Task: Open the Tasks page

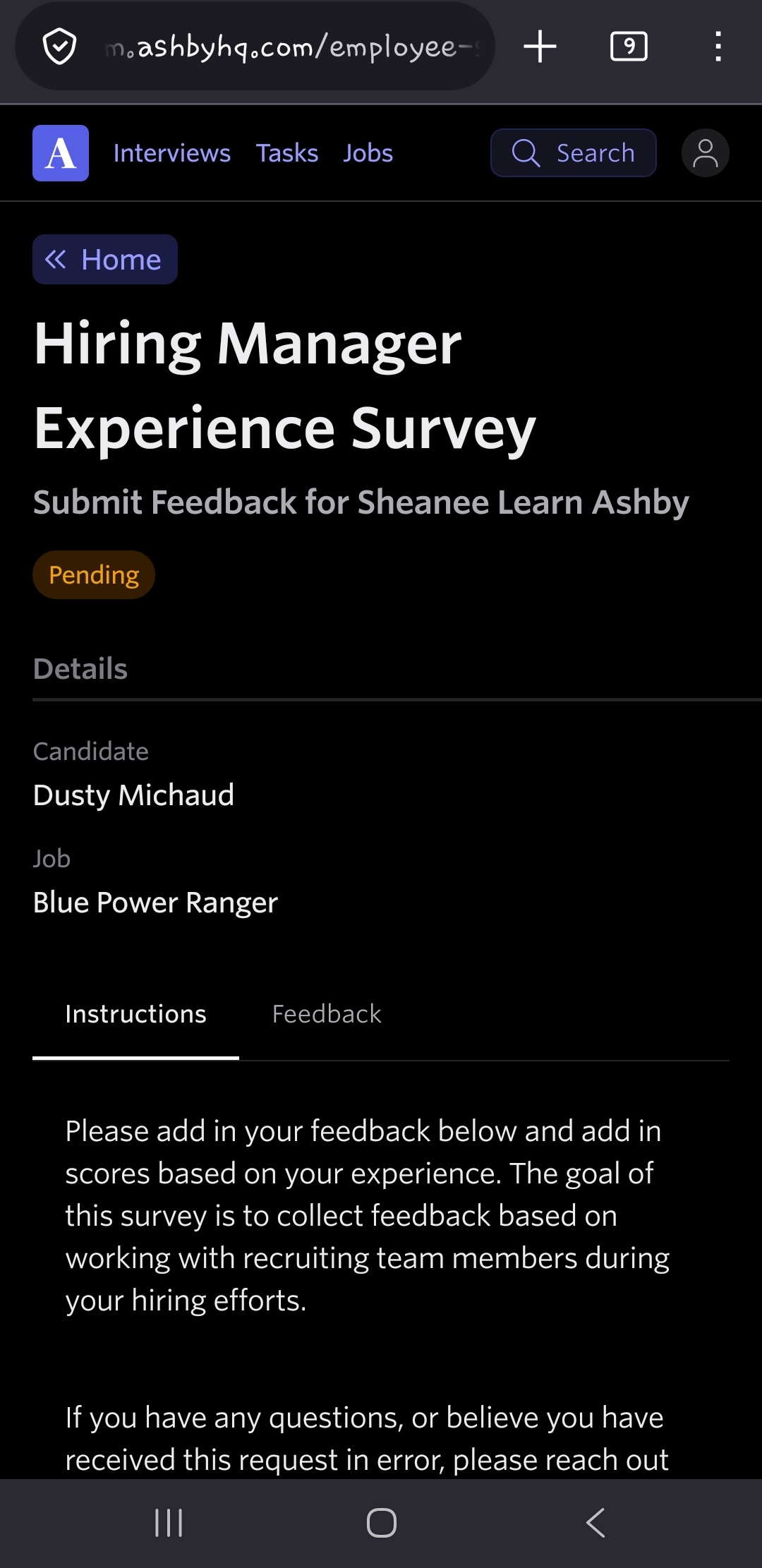Action: point(287,153)
